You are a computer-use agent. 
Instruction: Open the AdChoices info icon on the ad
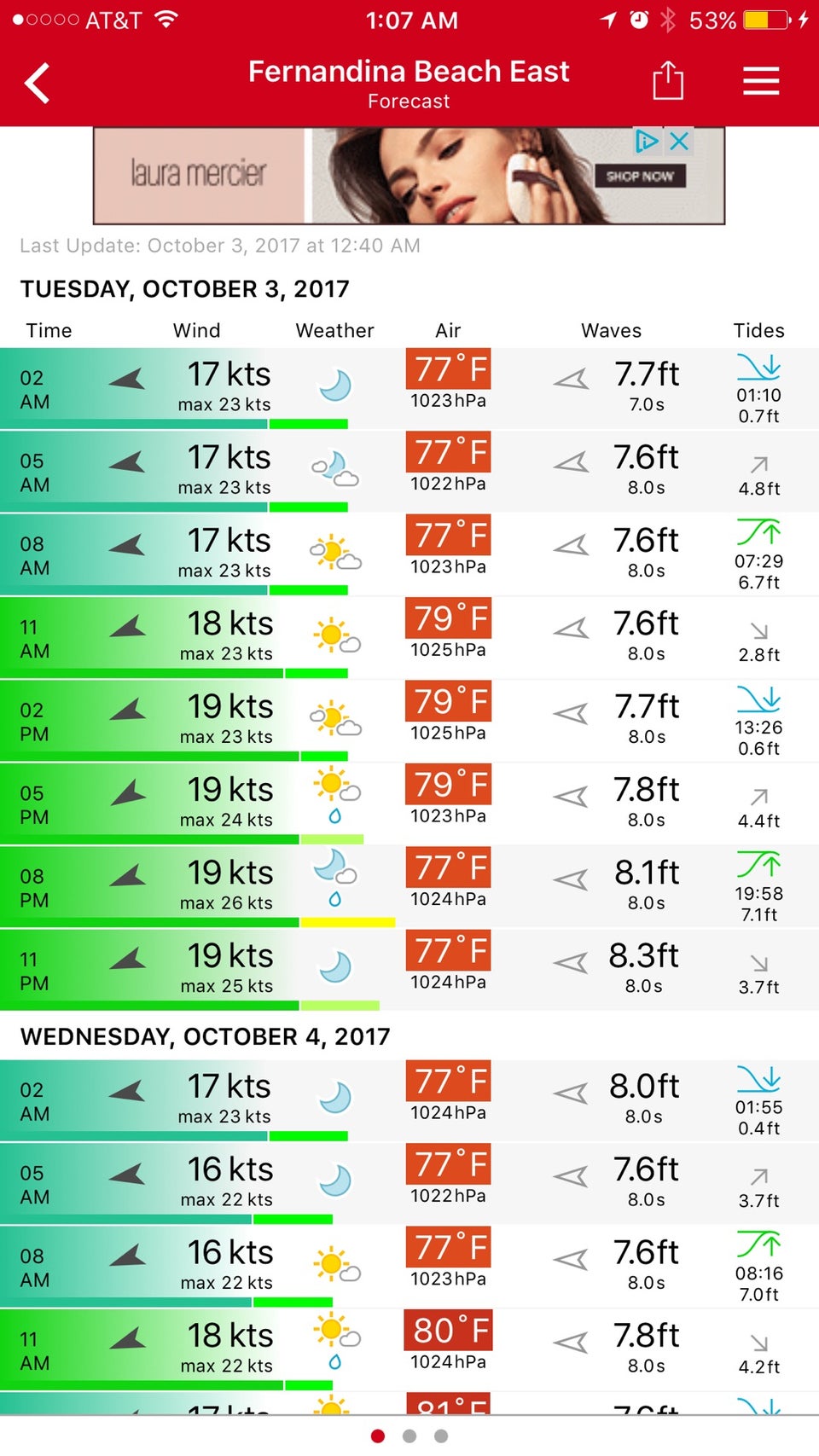pos(647,142)
